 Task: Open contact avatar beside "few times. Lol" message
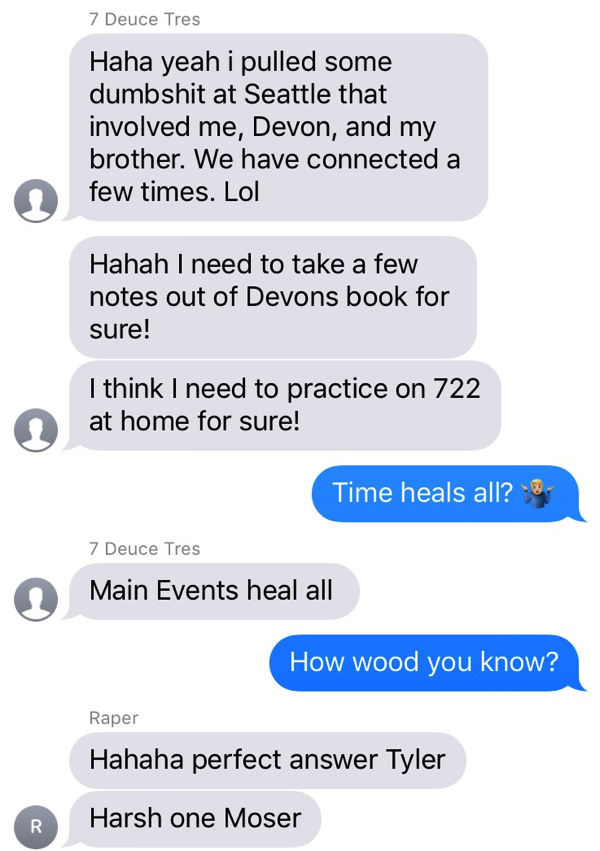tap(35, 202)
